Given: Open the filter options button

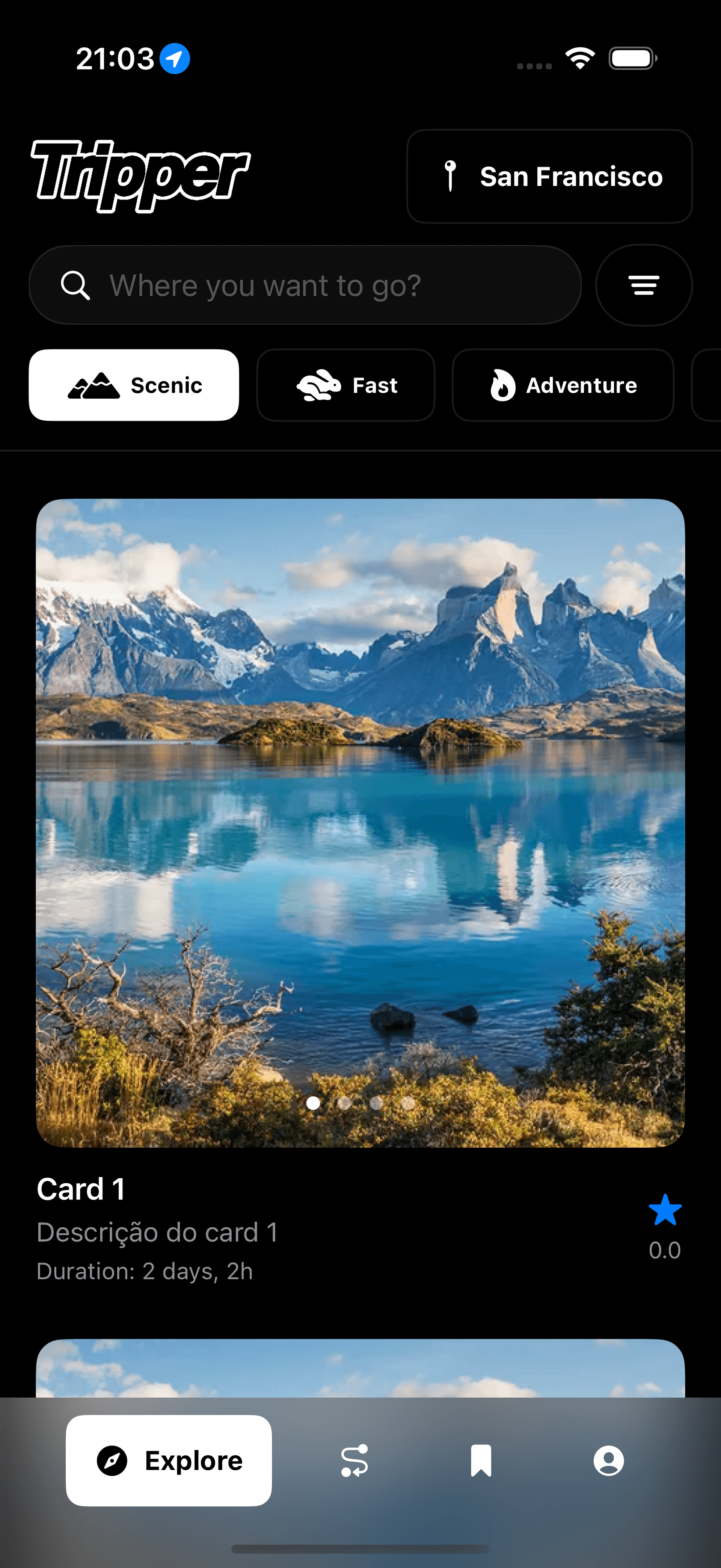Looking at the screenshot, I should click(643, 286).
